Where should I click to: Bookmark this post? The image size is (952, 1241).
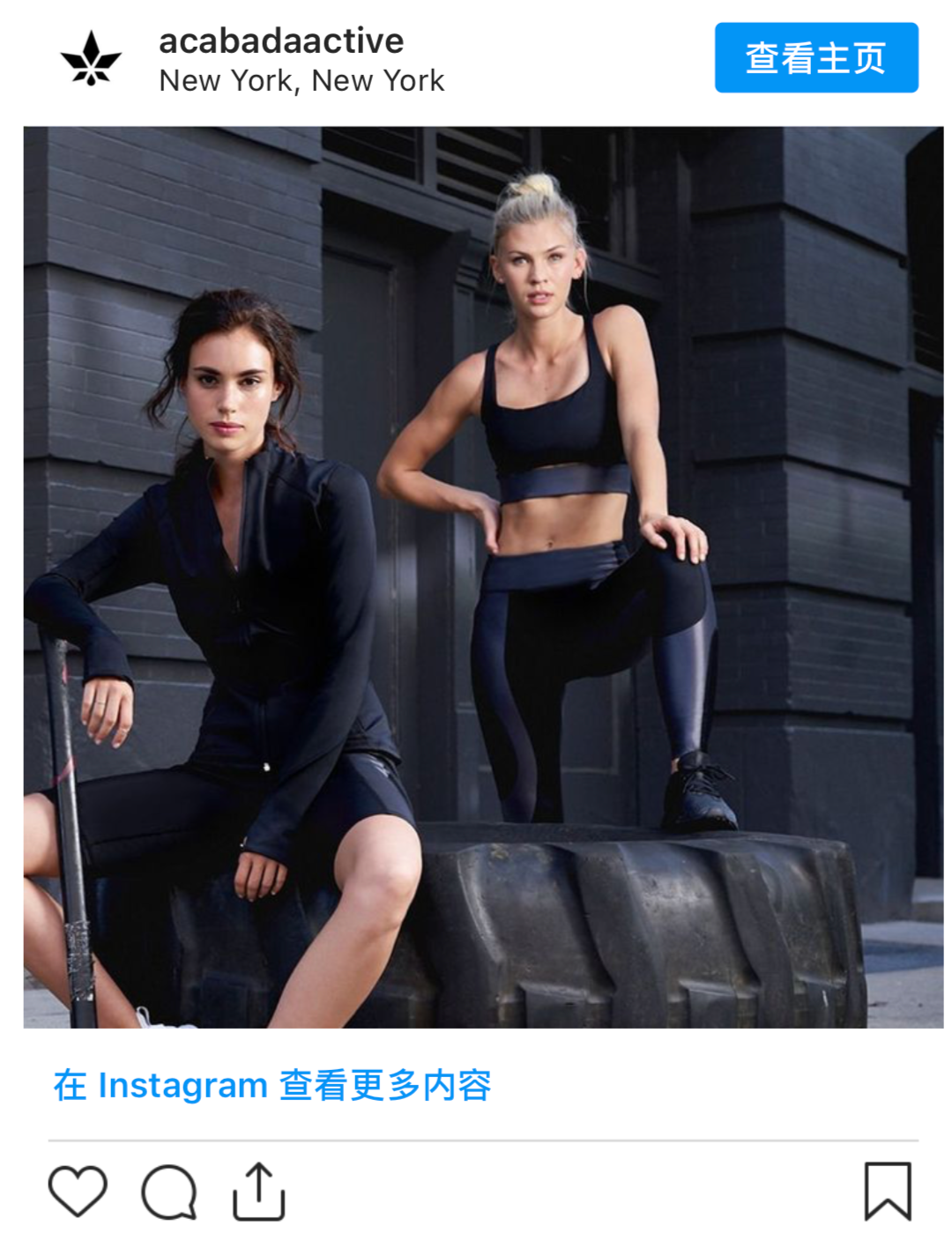click(x=887, y=1192)
